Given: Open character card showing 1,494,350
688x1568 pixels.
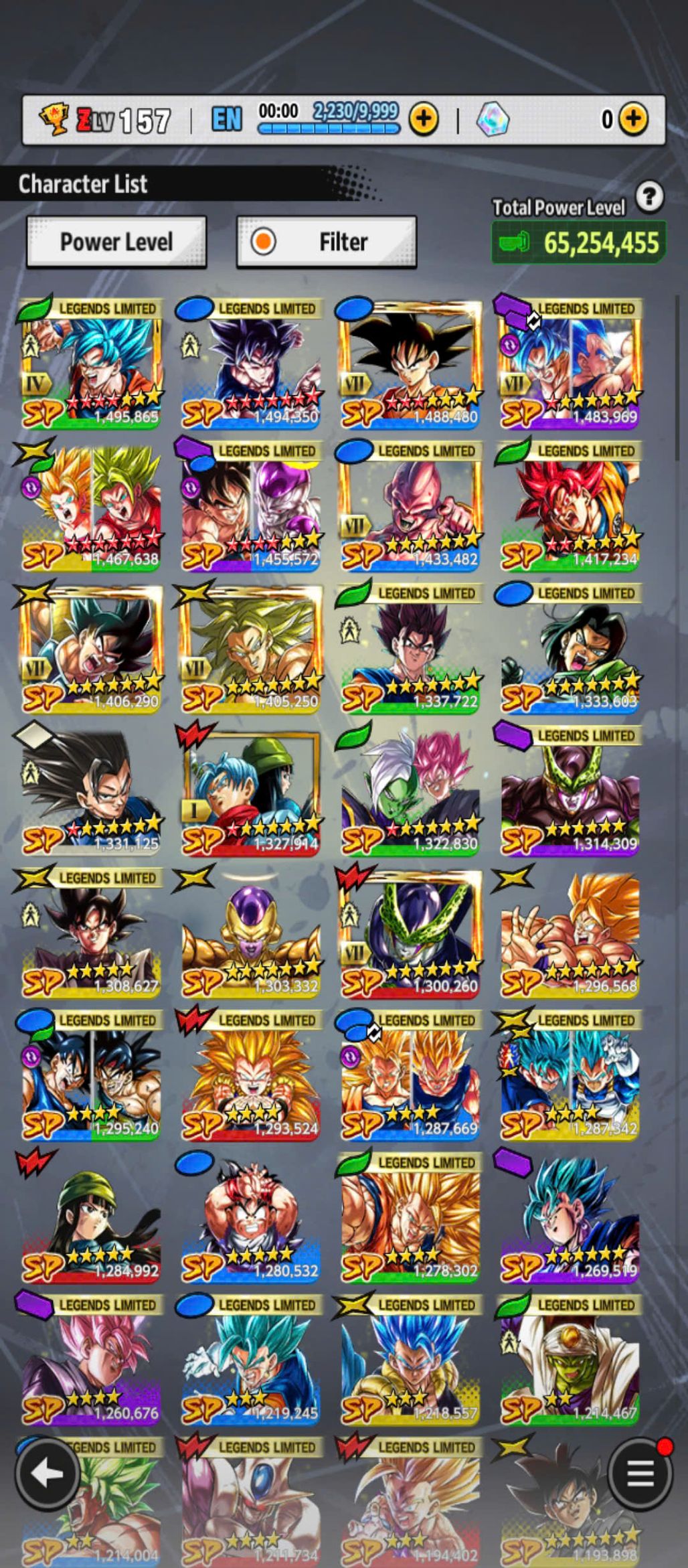Looking at the screenshot, I should (x=250, y=365).
